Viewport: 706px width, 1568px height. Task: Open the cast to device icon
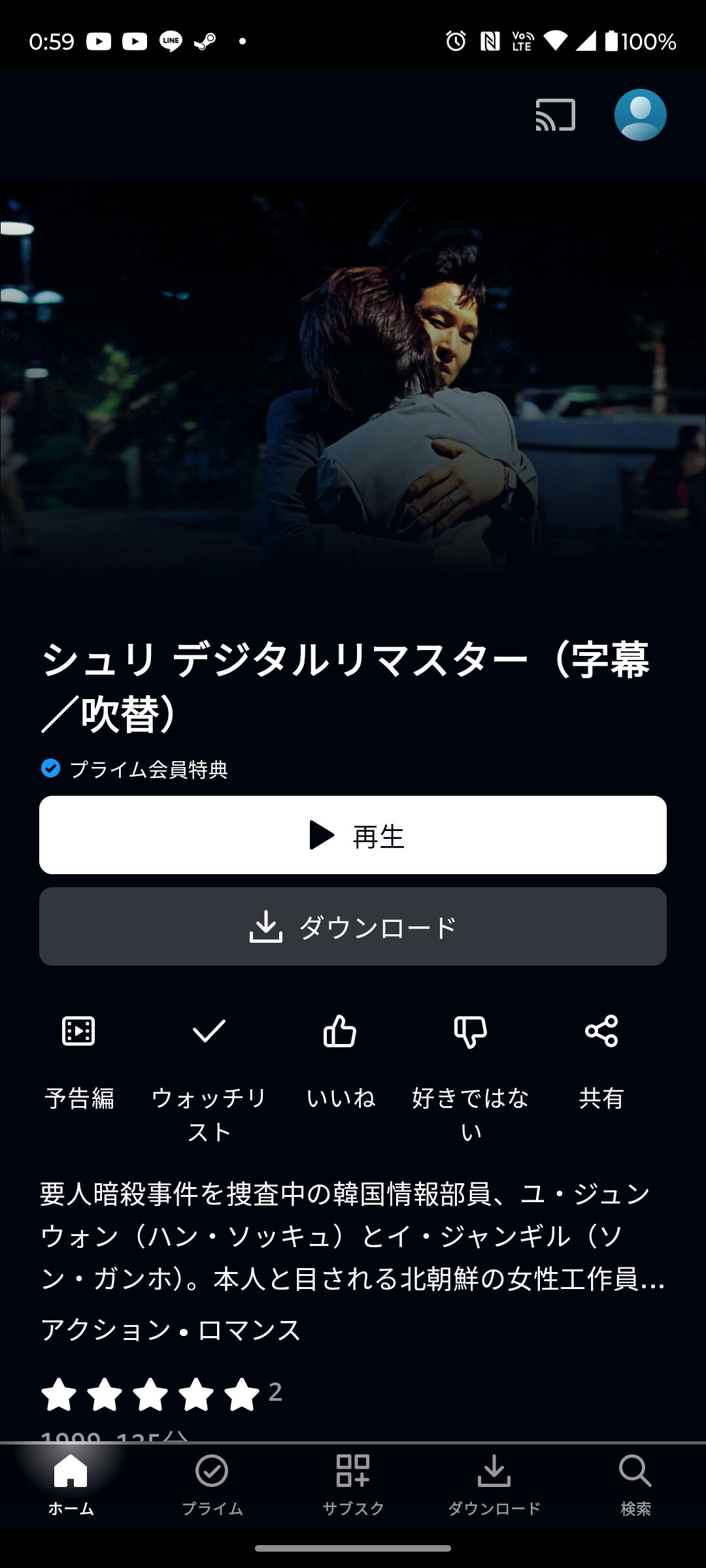pos(555,115)
